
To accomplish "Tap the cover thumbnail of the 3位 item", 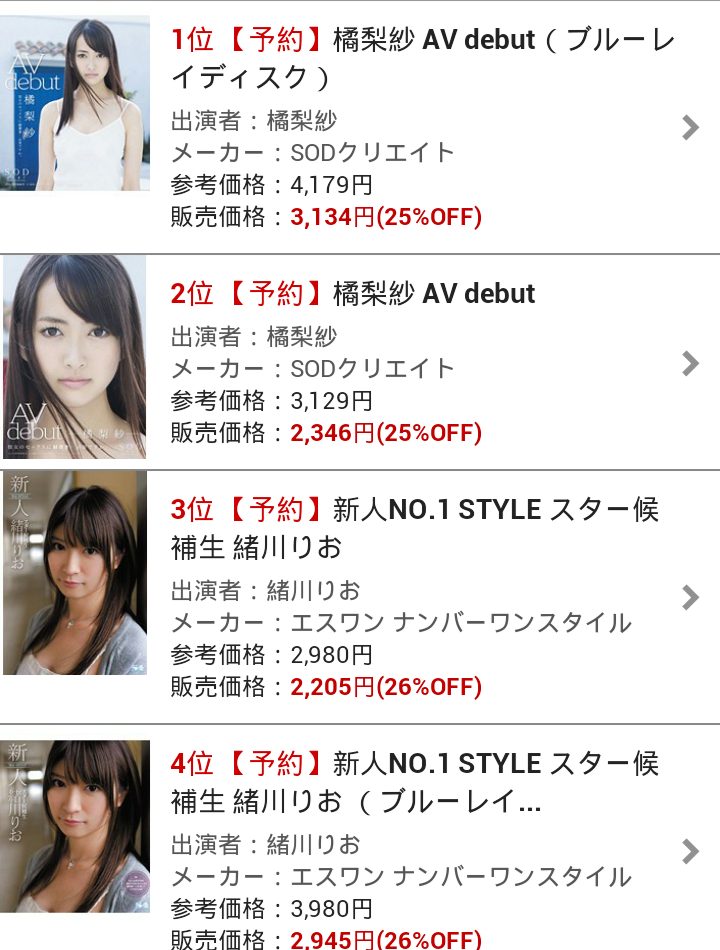I will click(75, 573).
